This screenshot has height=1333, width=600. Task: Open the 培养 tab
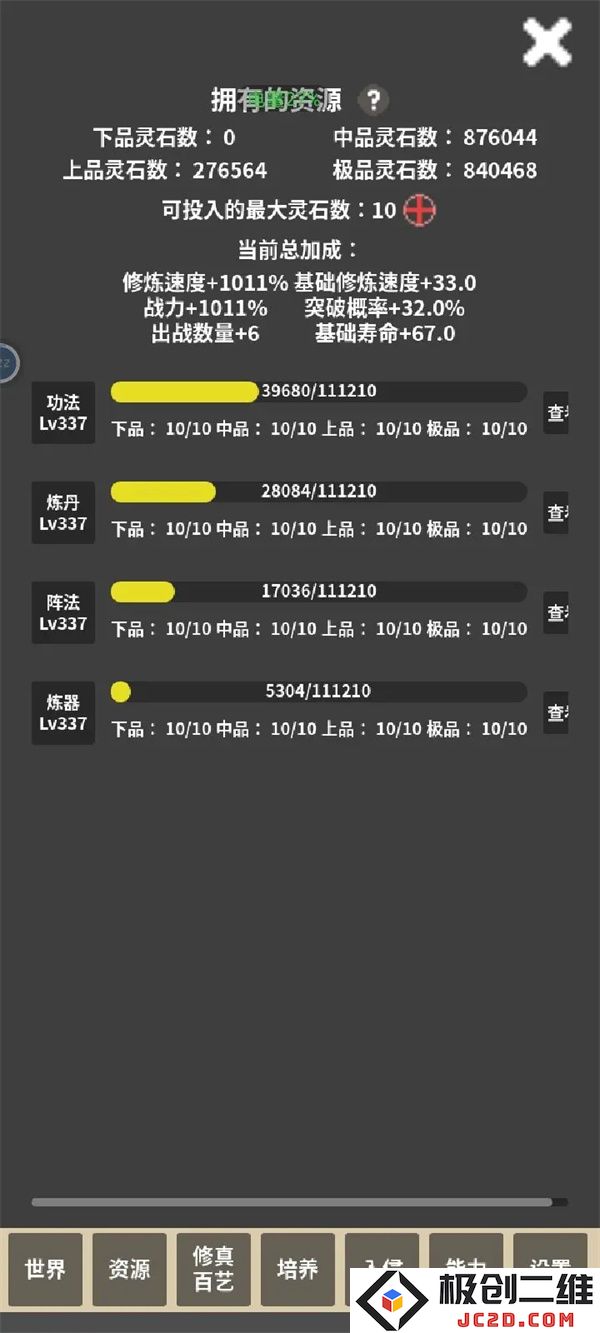click(298, 1270)
